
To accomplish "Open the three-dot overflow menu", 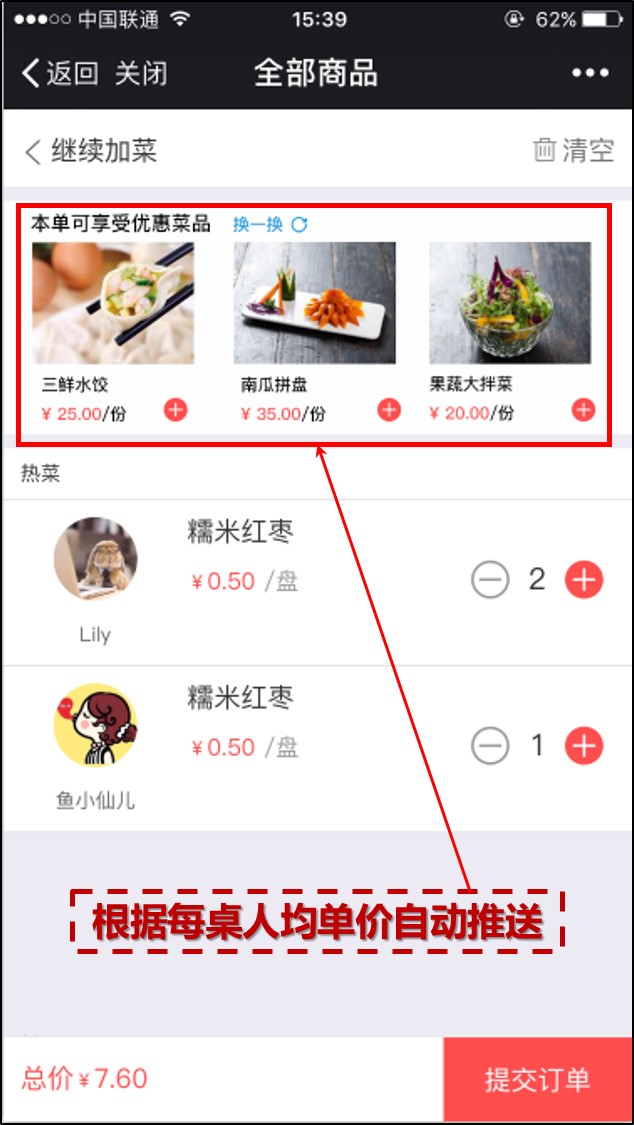I will coord(590,73).
